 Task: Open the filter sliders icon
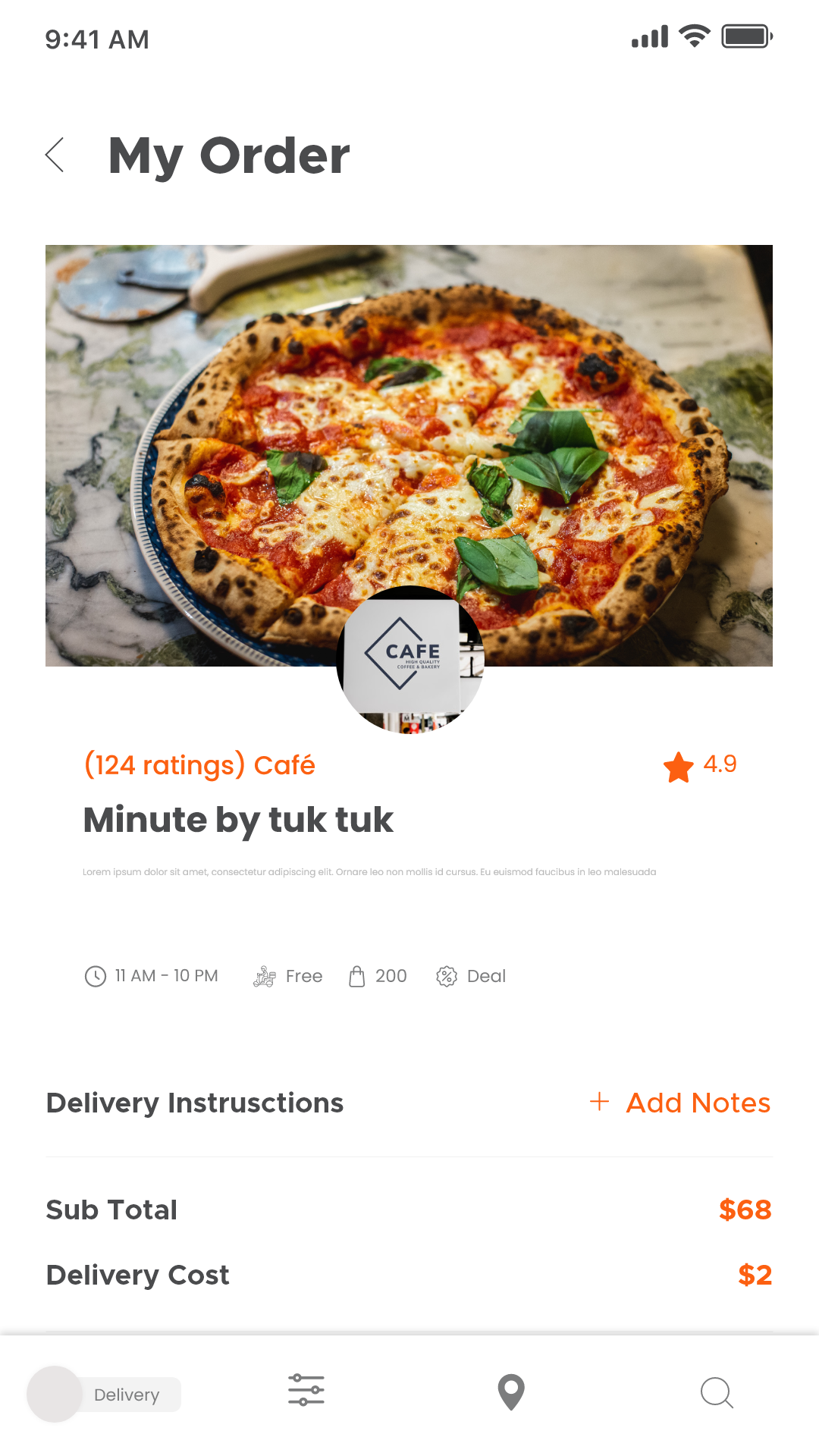click(x=306, y=1390)
